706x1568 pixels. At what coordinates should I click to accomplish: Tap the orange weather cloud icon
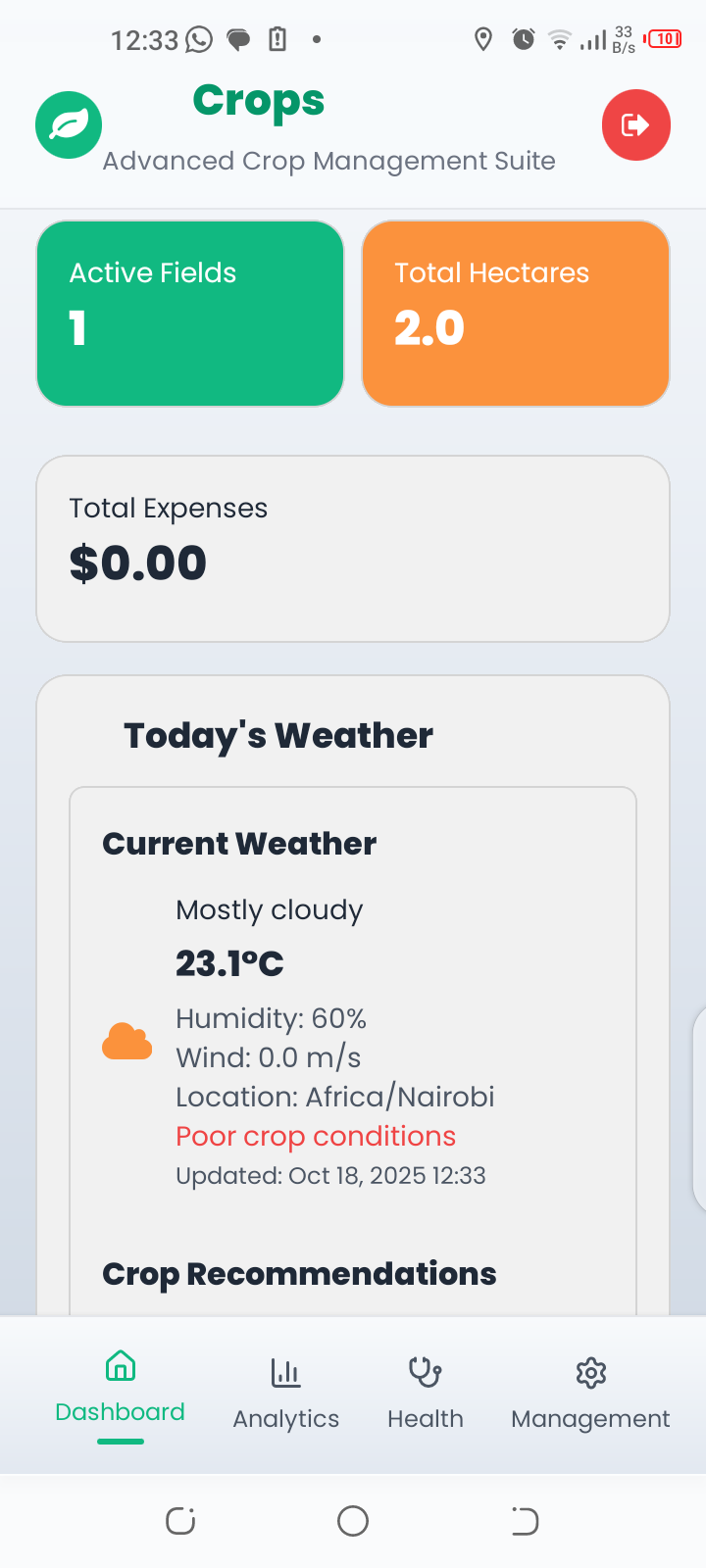[x=127, y=1040]
